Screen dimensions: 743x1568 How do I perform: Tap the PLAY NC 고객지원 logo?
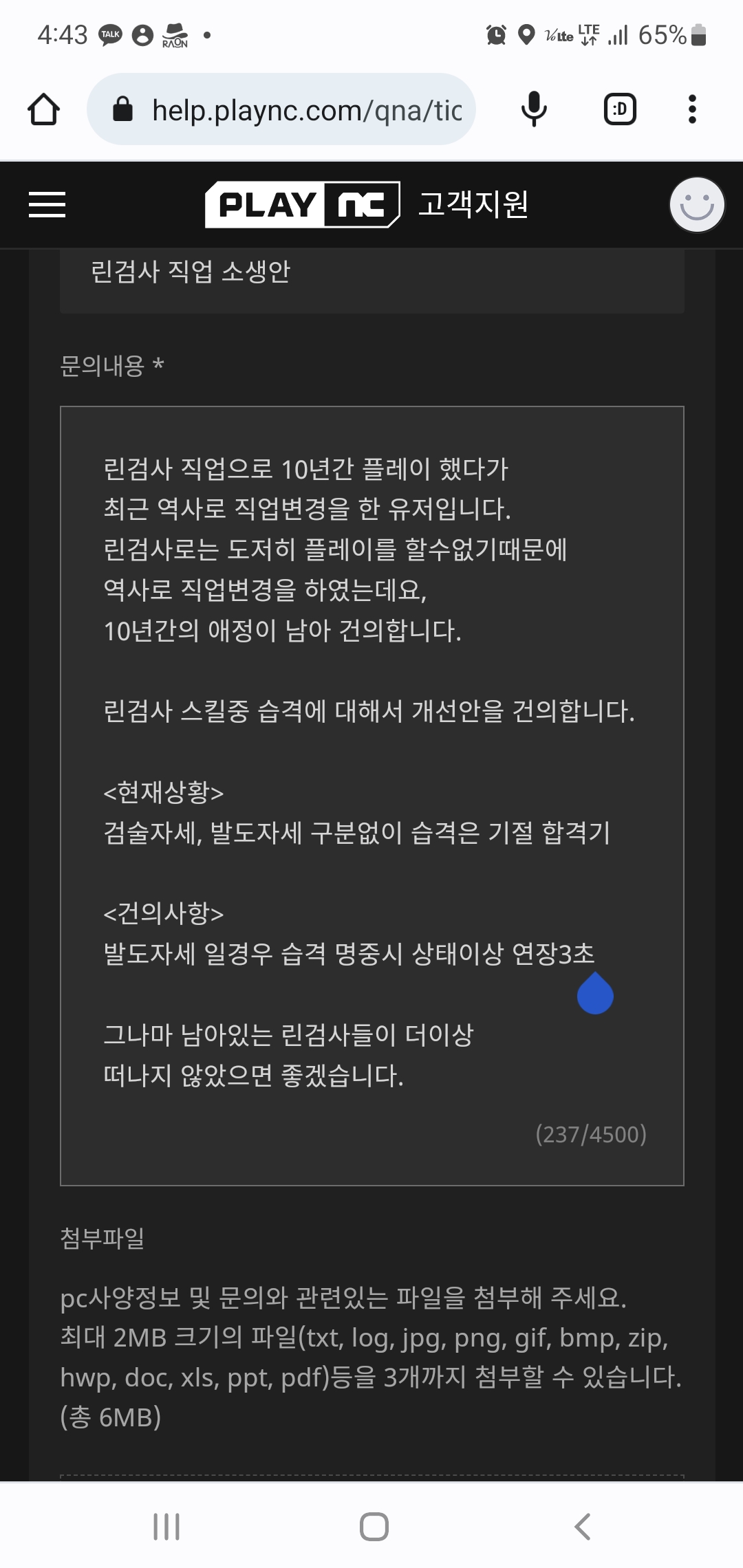[x=367, y=204]
